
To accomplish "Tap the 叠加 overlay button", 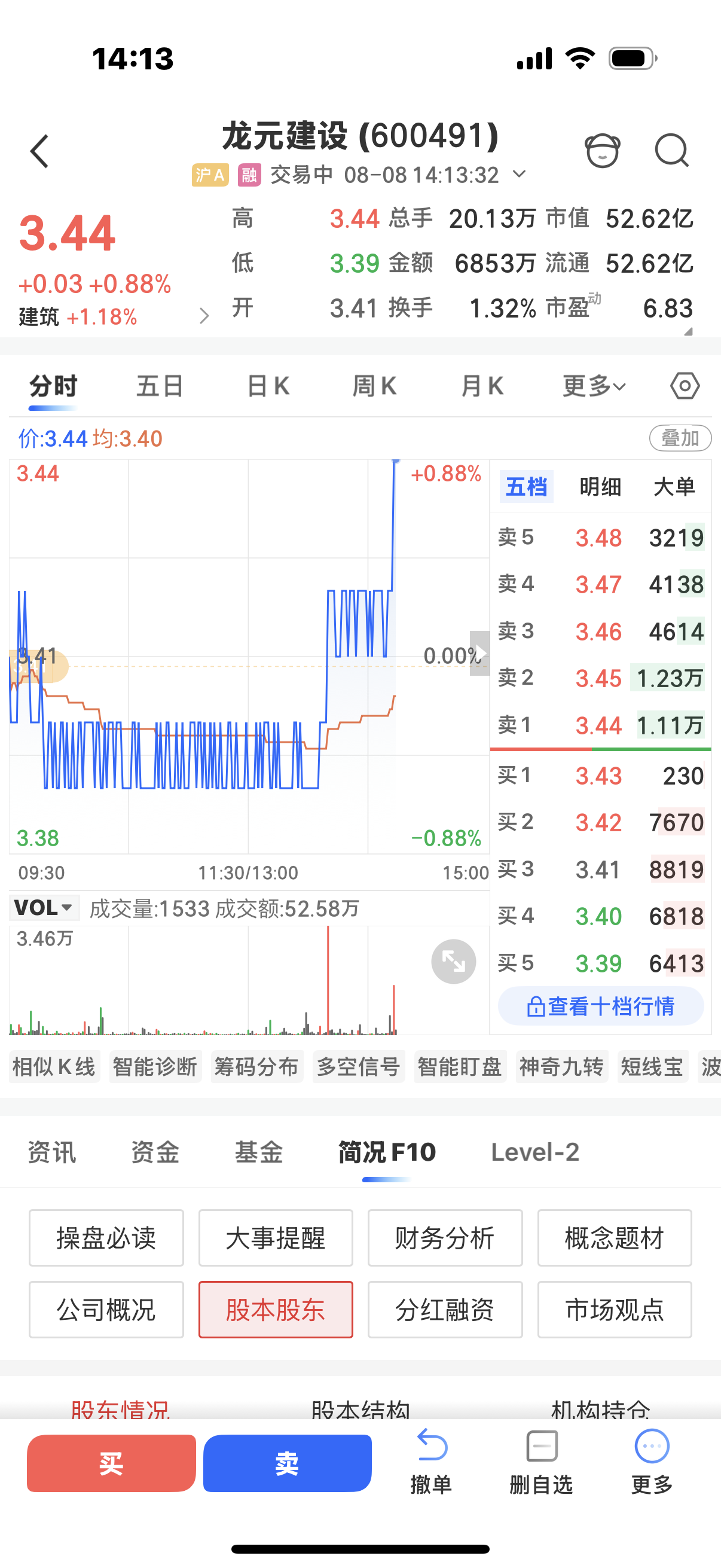I will (680, 438).
